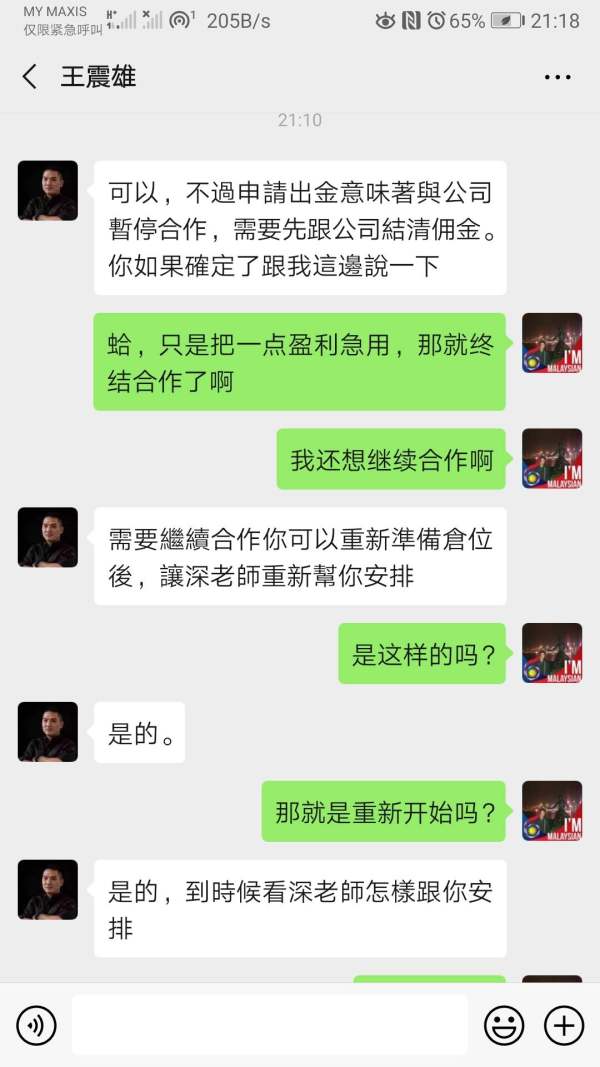Open 王震雄's avatar beside 是的。 message
Viewport: 600px width, 1067px height.
[48, 732]
